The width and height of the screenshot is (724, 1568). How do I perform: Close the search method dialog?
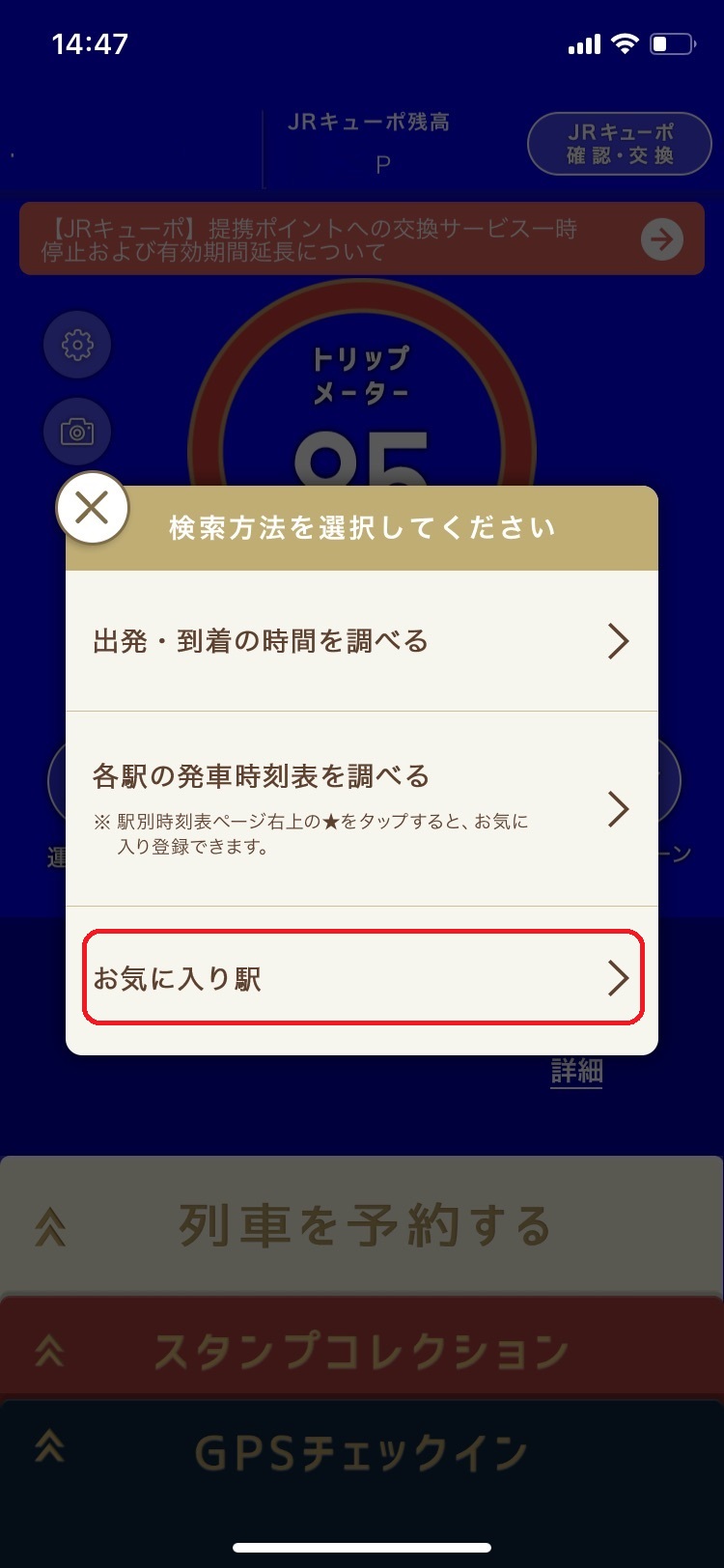pos(92,508)
